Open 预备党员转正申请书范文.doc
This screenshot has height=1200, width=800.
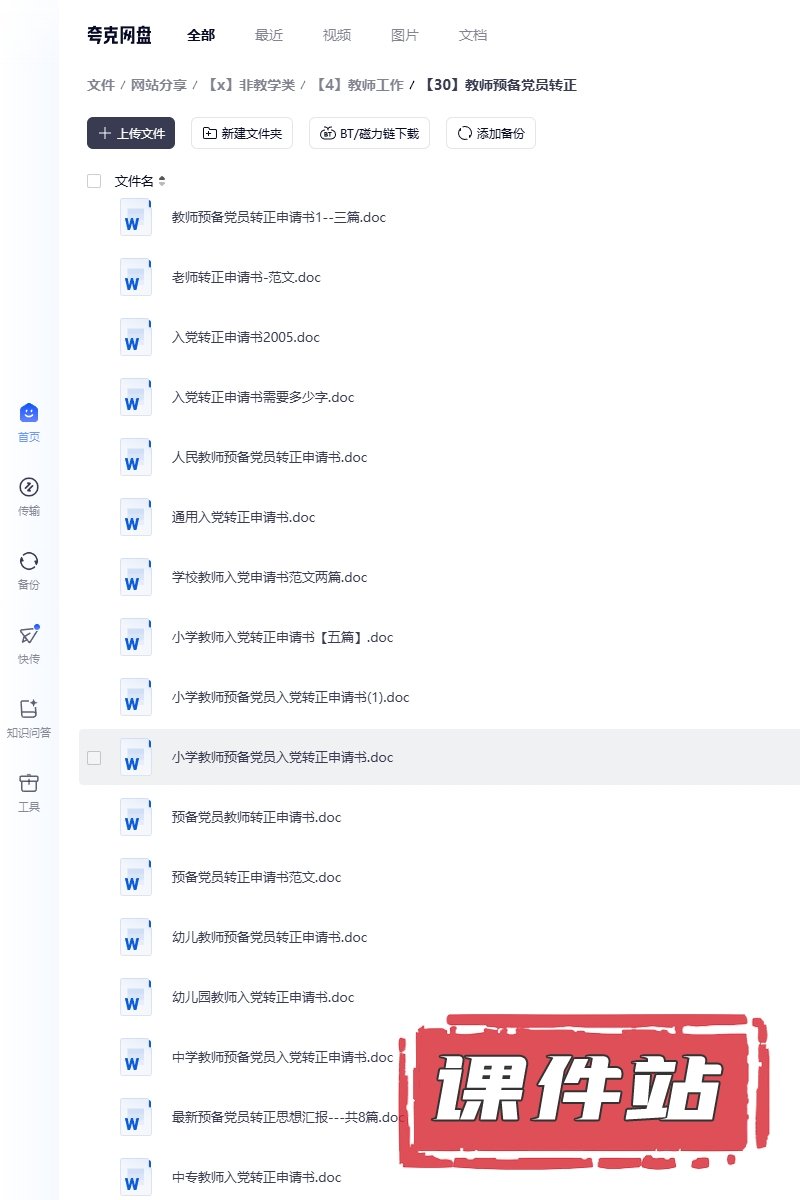256,877
